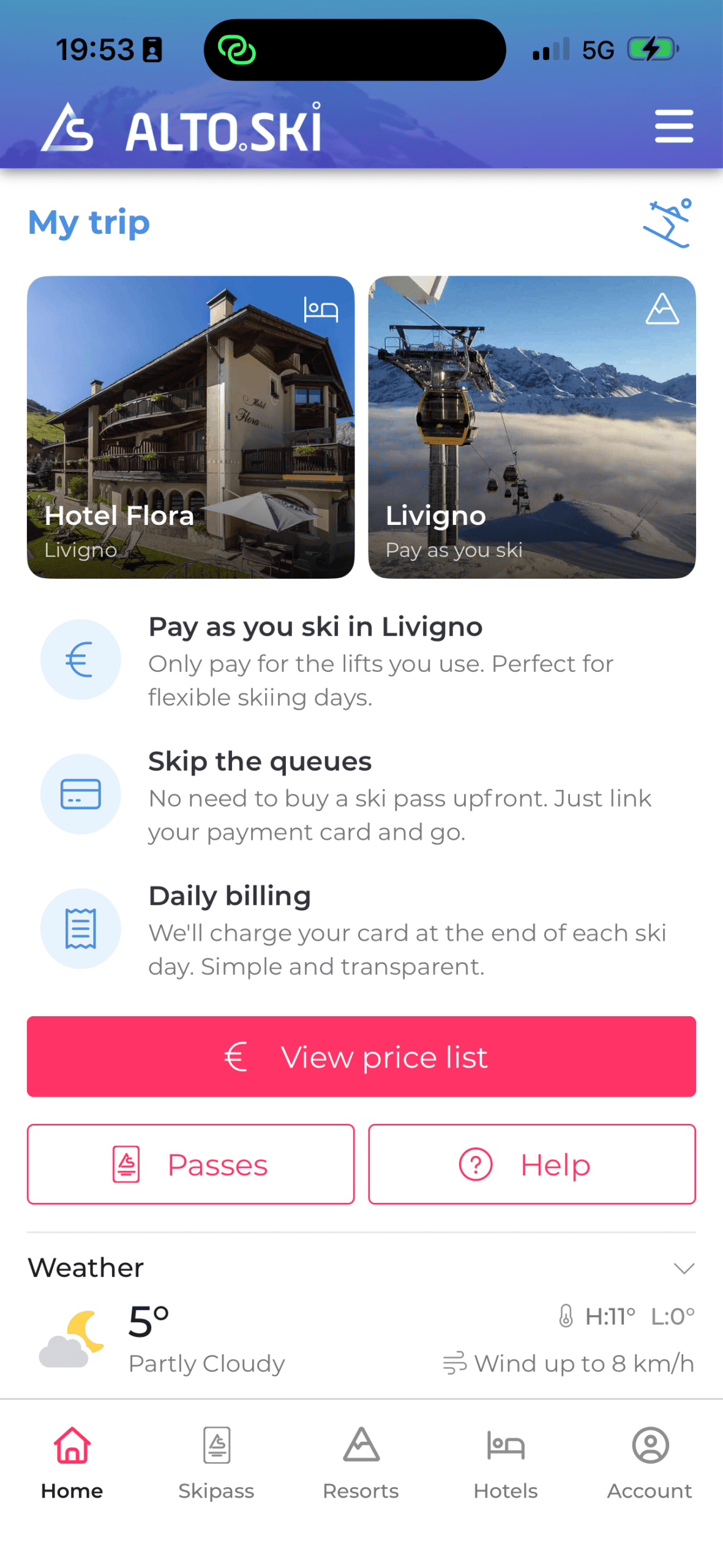Browse the Hotels tab
Screen dimensions: 723x1568
[x=506, y=1461]
